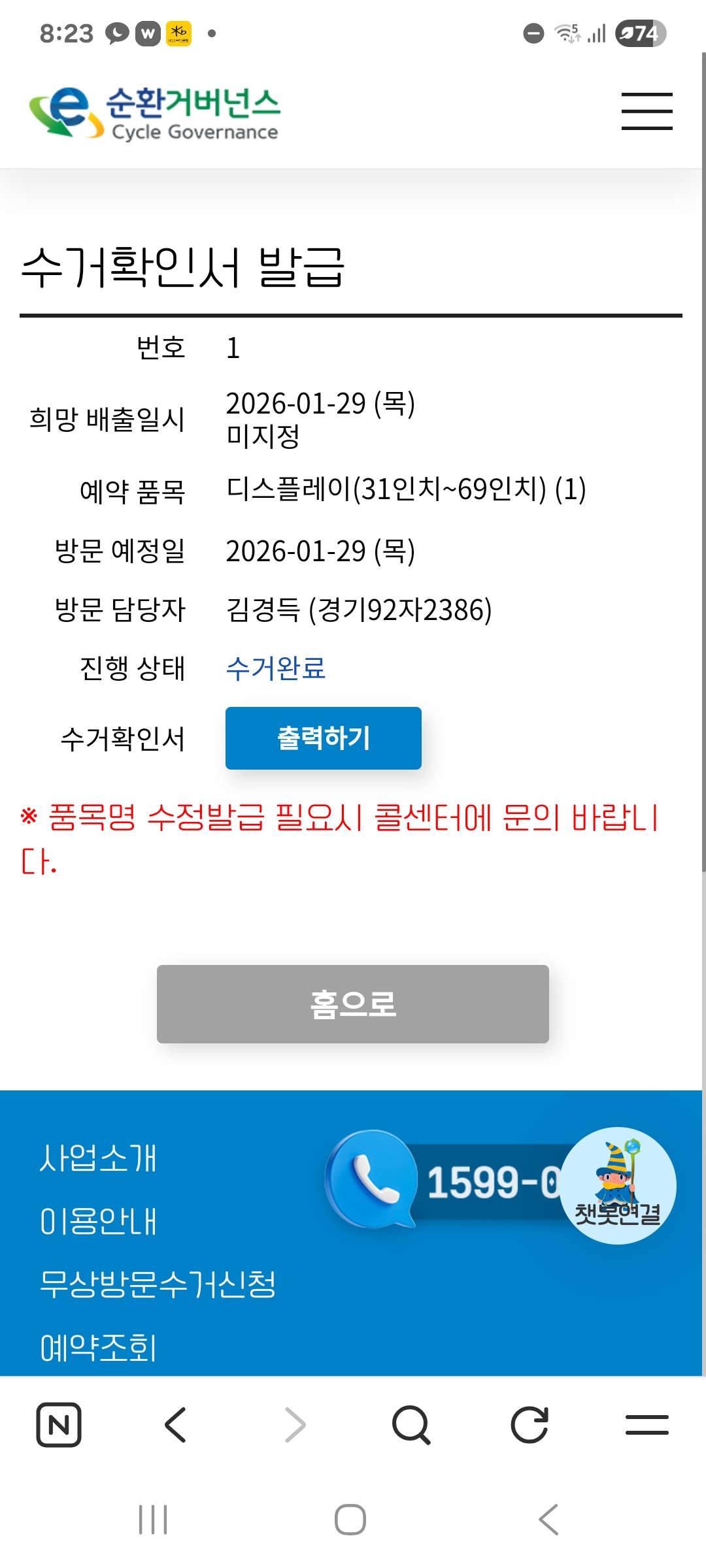Reload the page with the refresh icon
Image resolution: width=706 pixels, height=1568 pixels.
point(529,1425)
